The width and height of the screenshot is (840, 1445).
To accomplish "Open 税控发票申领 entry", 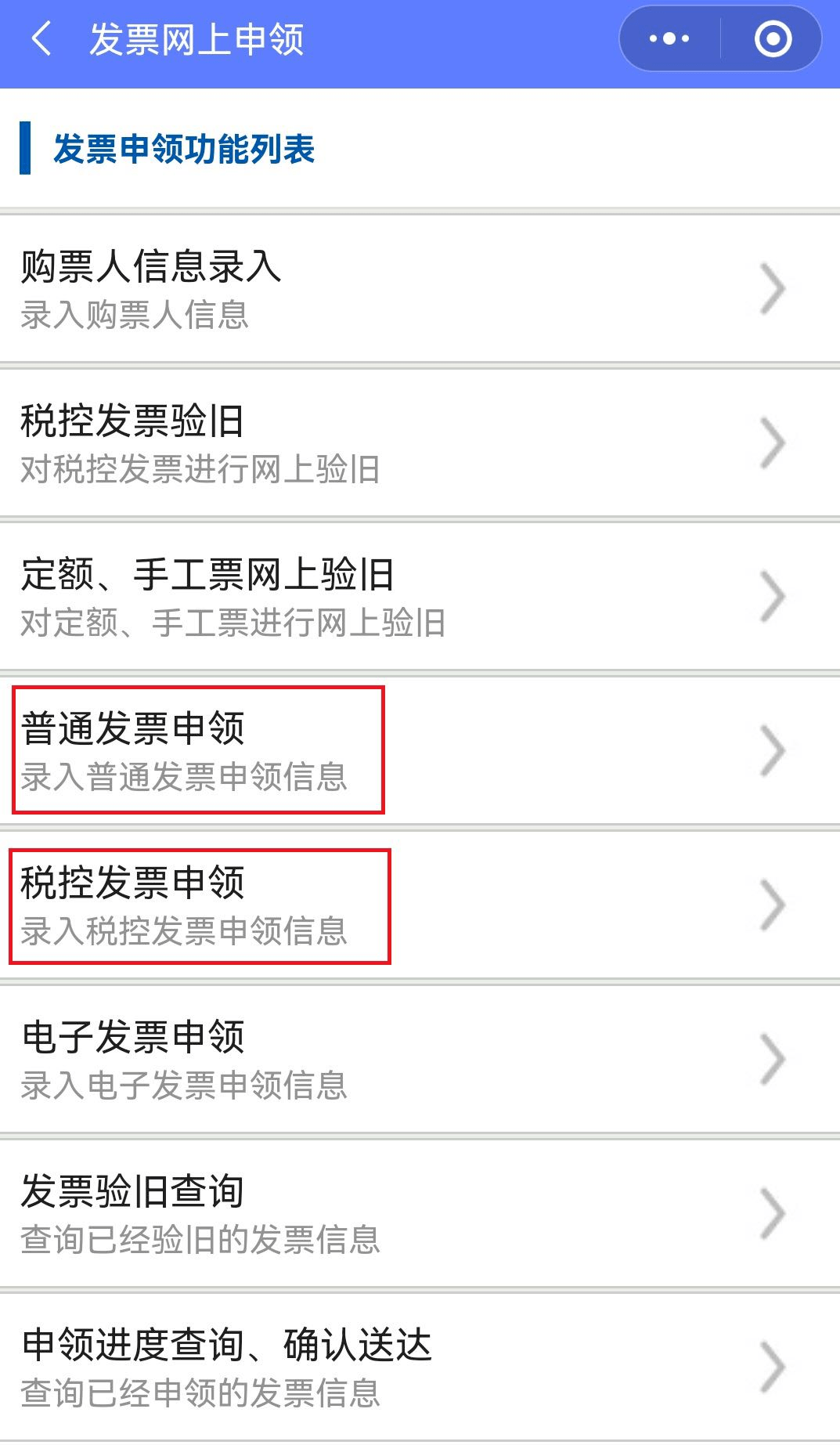I will coord(420,905).
